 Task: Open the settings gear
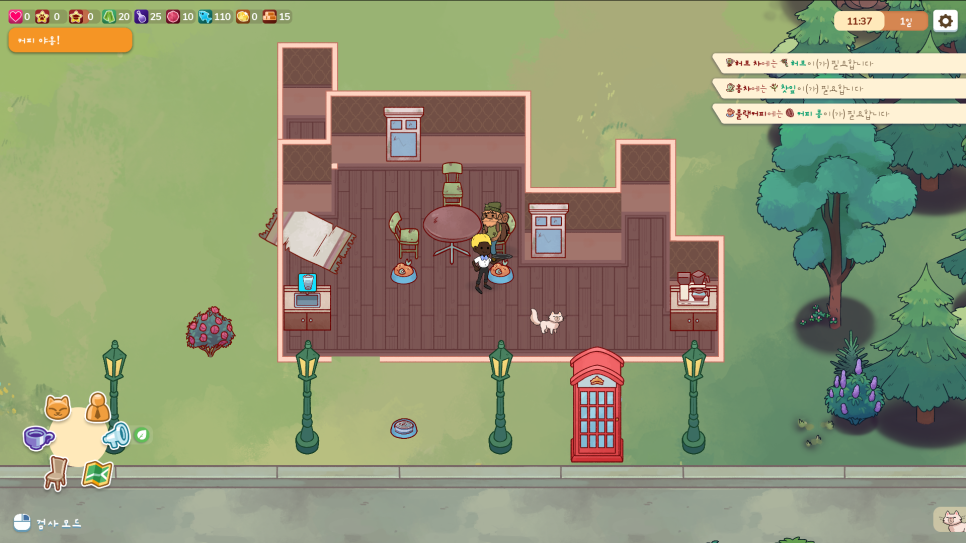click(x=945, y=21)
